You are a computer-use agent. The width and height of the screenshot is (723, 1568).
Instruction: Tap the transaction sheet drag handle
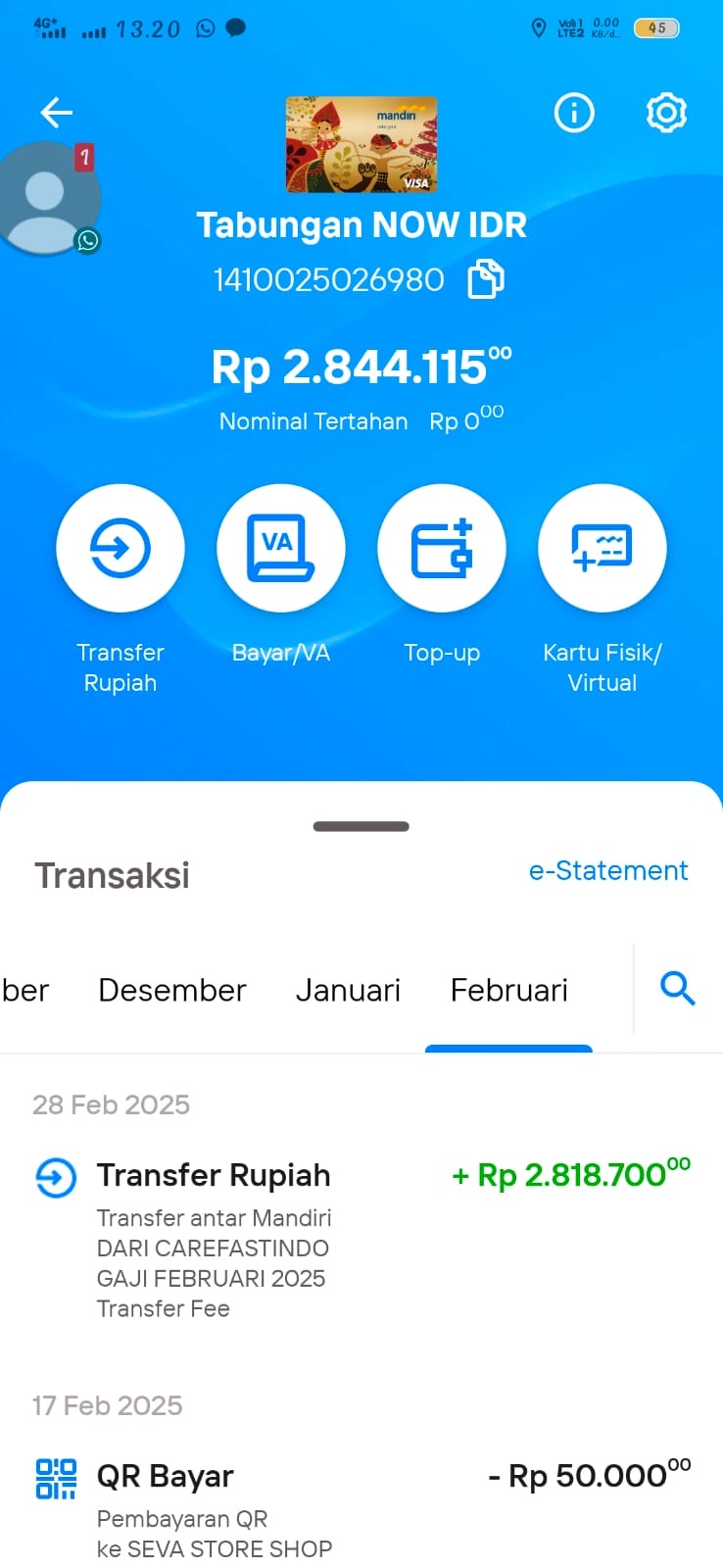[x=361, y=826]
